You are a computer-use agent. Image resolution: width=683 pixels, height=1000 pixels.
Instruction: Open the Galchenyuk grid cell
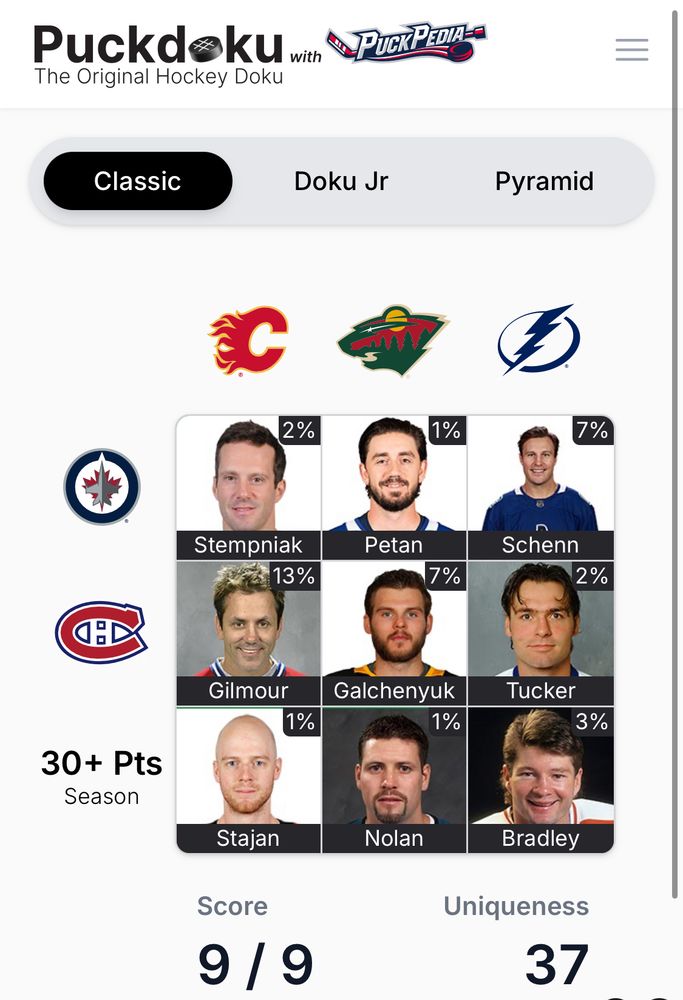(x=394, y=633)
